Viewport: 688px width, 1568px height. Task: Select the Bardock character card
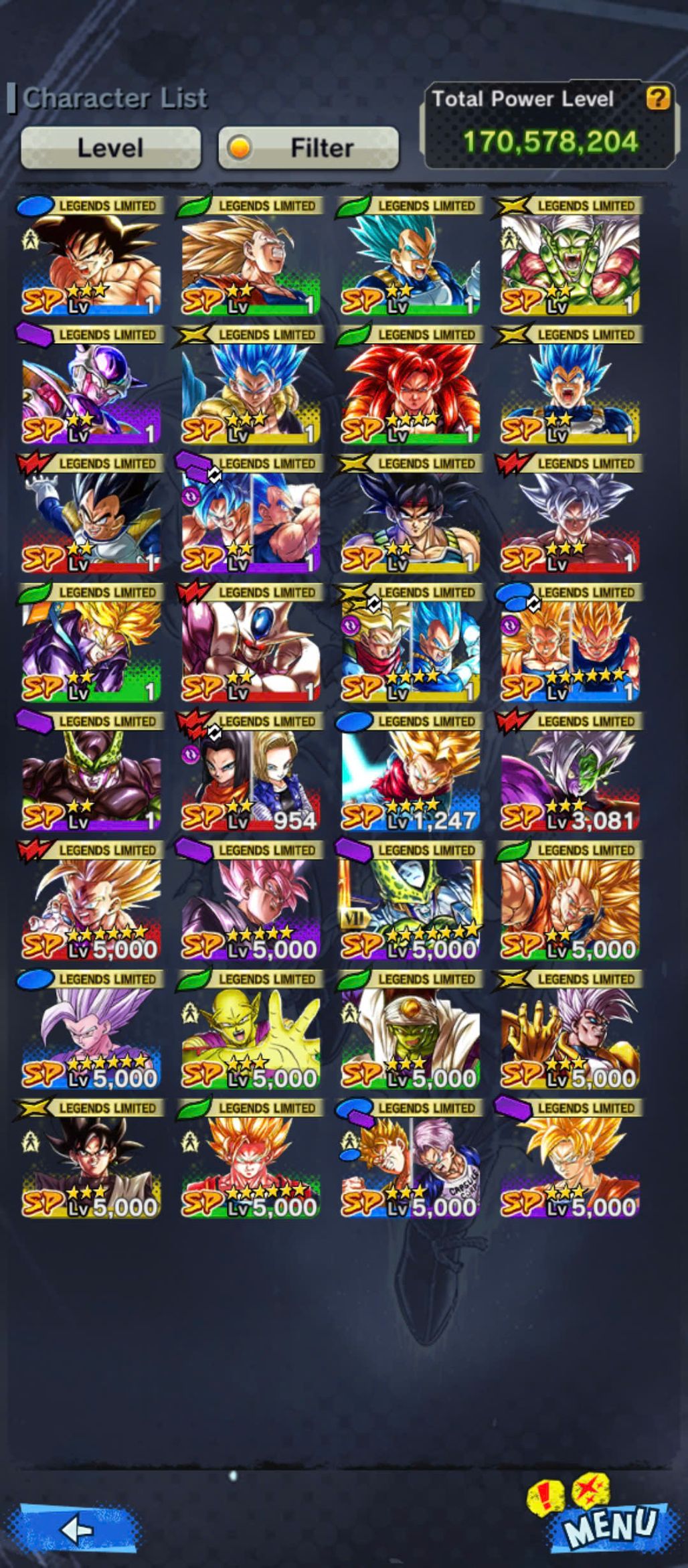(410, 516)
